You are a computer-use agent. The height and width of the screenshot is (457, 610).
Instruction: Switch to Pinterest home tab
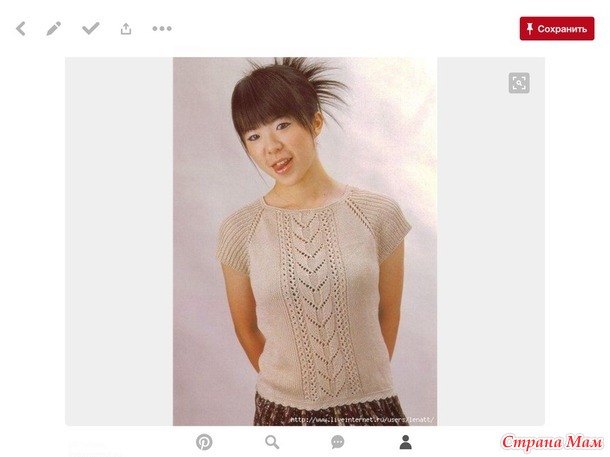click(204, 442)
